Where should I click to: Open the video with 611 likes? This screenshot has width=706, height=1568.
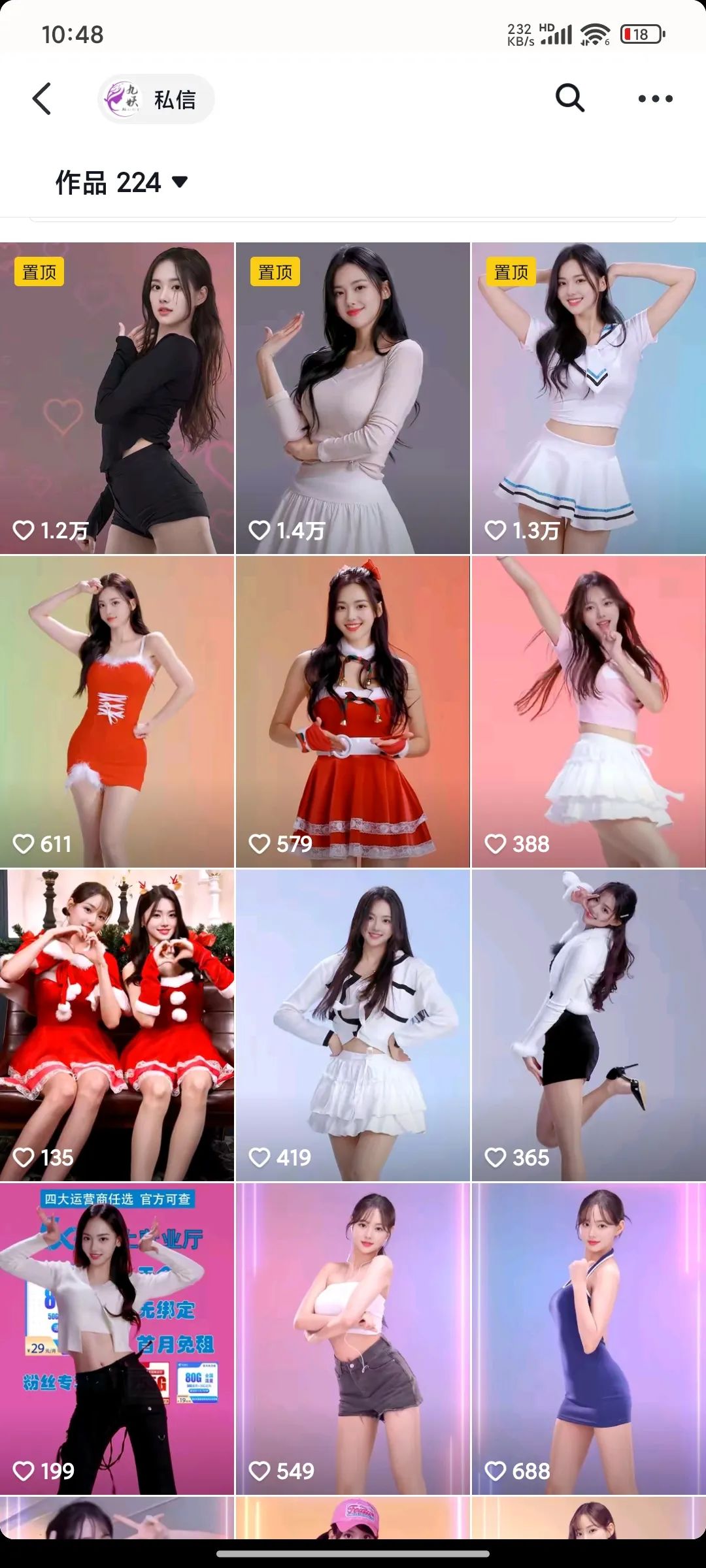[117, 712]
